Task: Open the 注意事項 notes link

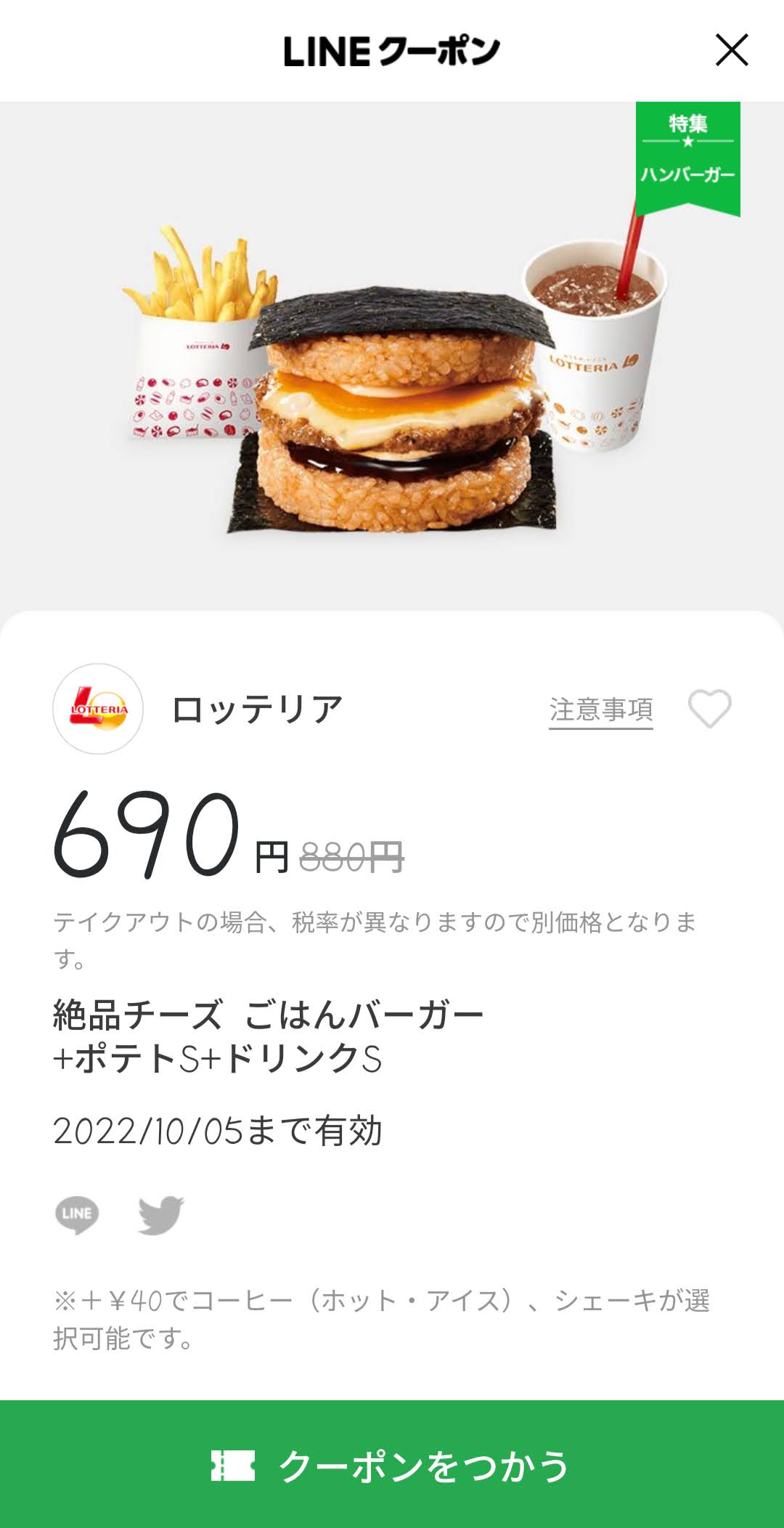Action: (x=600, y=710)
